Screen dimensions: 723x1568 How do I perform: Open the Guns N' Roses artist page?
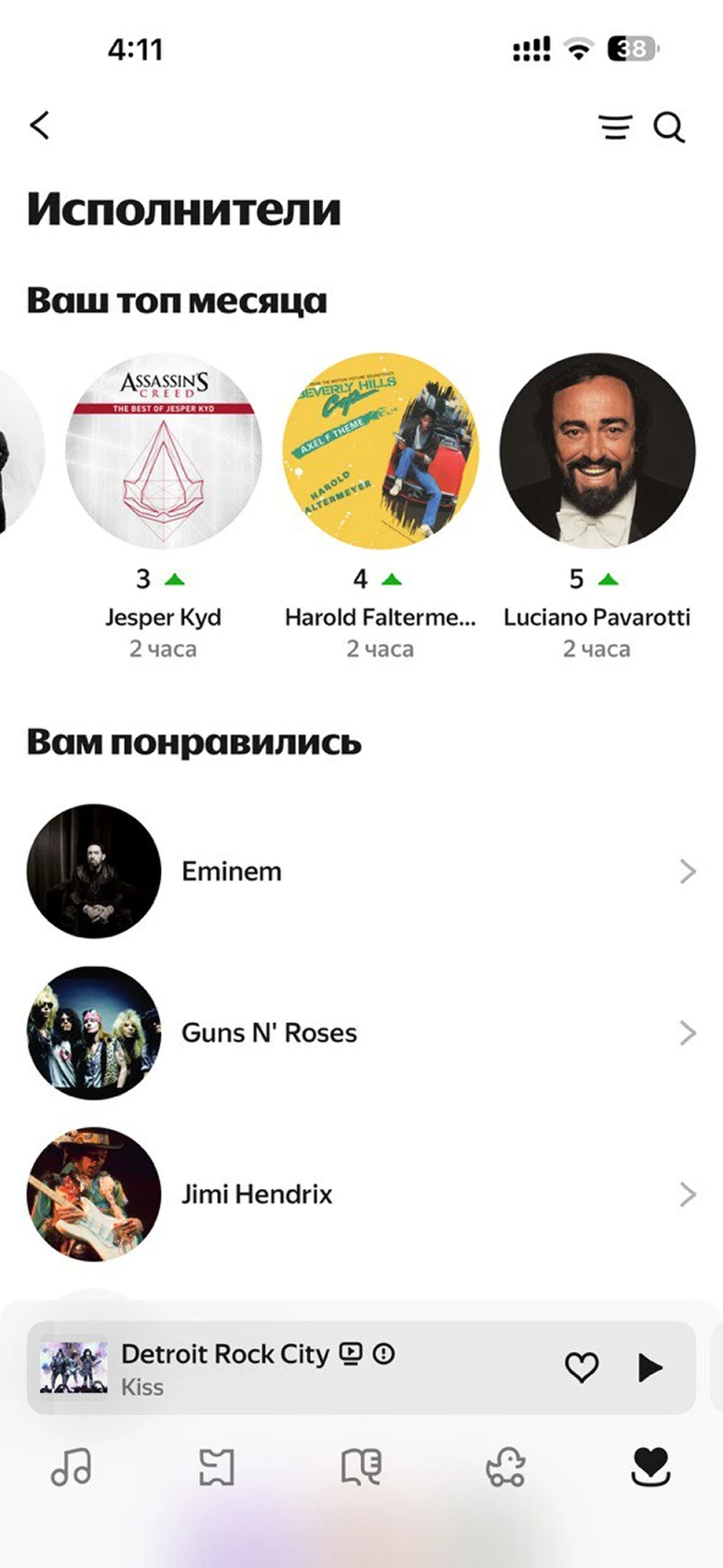coord(361,1032)
